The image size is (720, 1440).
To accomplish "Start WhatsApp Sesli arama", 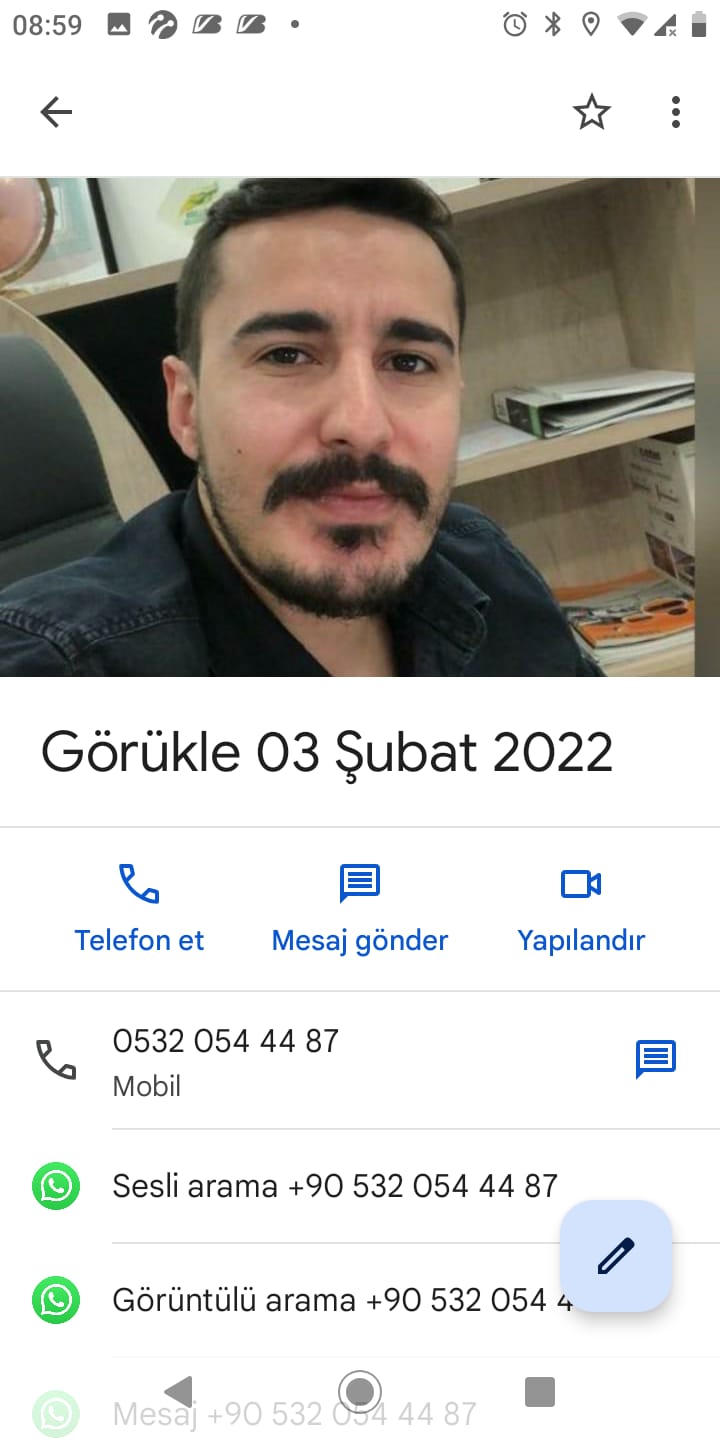I will (x=334, y=1186).
